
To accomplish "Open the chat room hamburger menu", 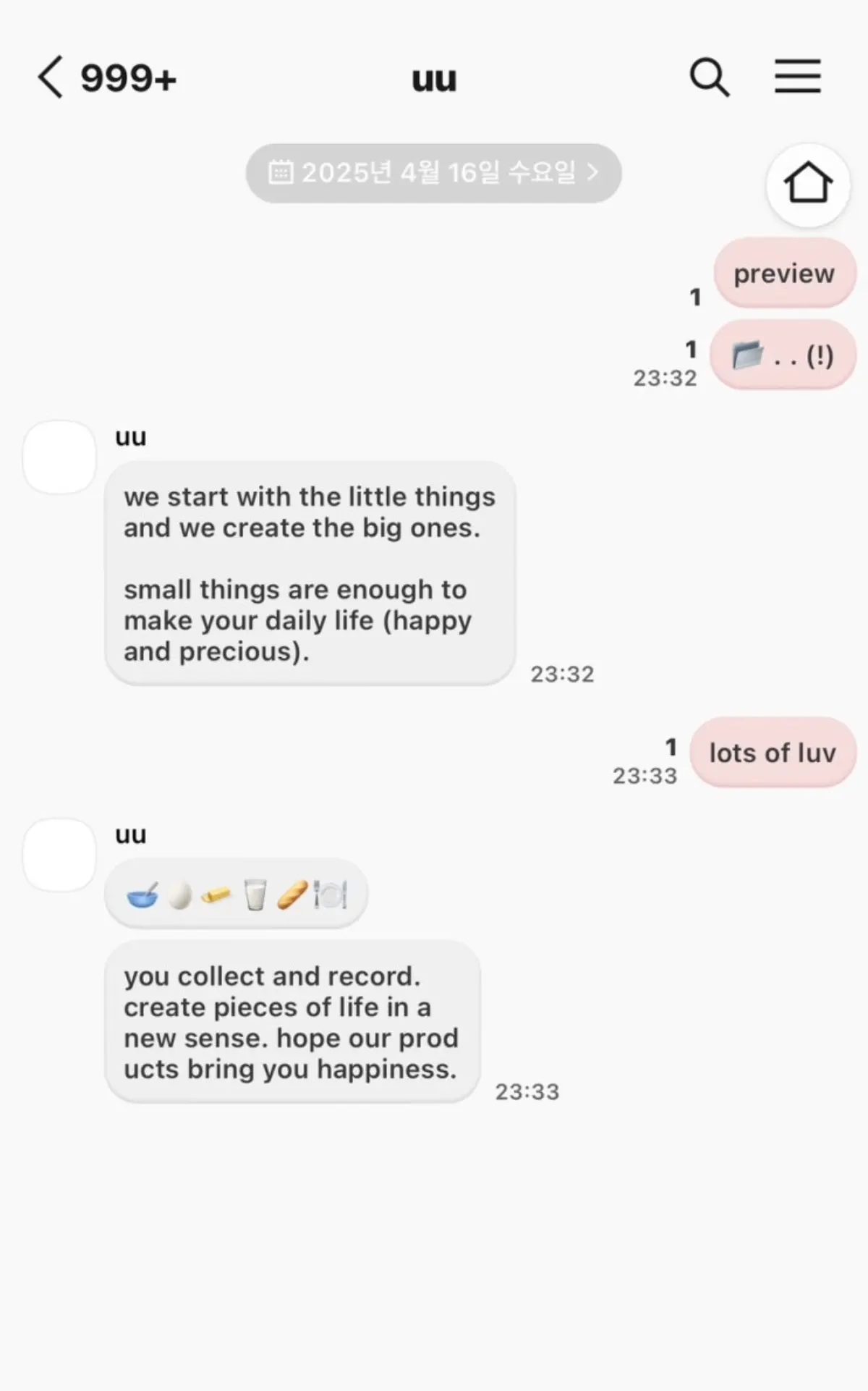I will pos(798,77).
